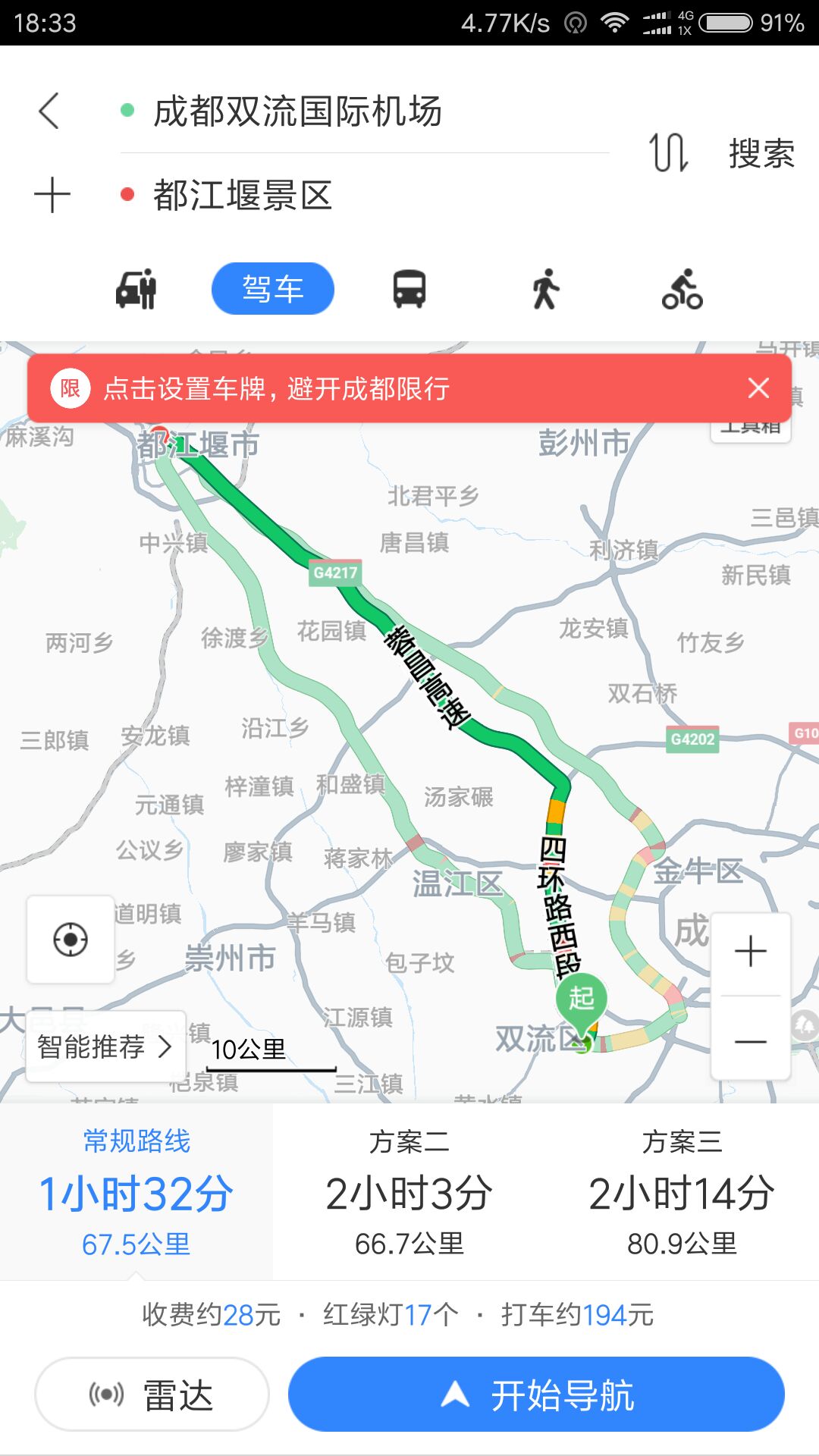The height and width of the screenshot is (1456, 819).
Task: Go back with the top-left arrow
Action: tap(50, 111)
